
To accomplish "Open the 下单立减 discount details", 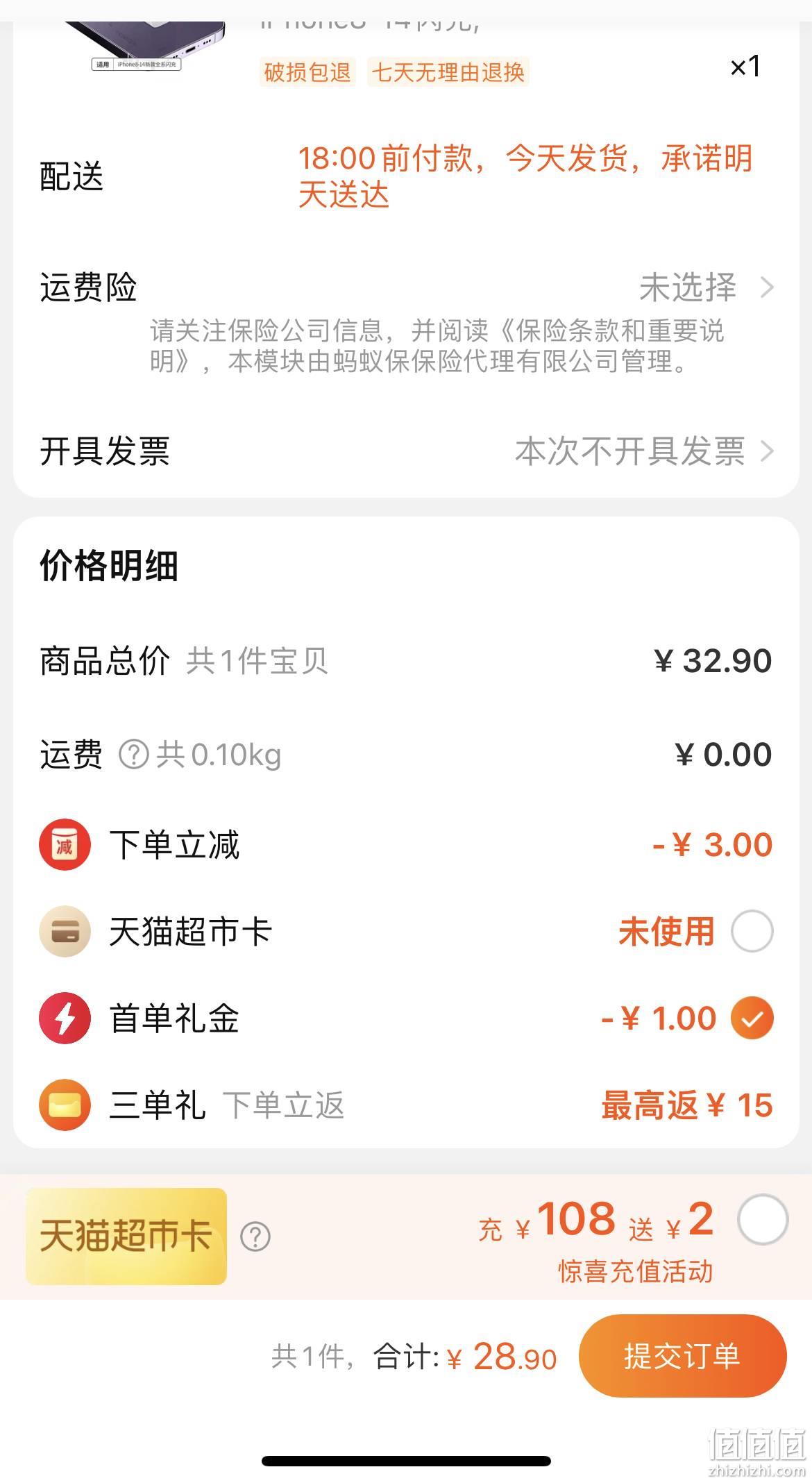I will [x=406, y=845].
